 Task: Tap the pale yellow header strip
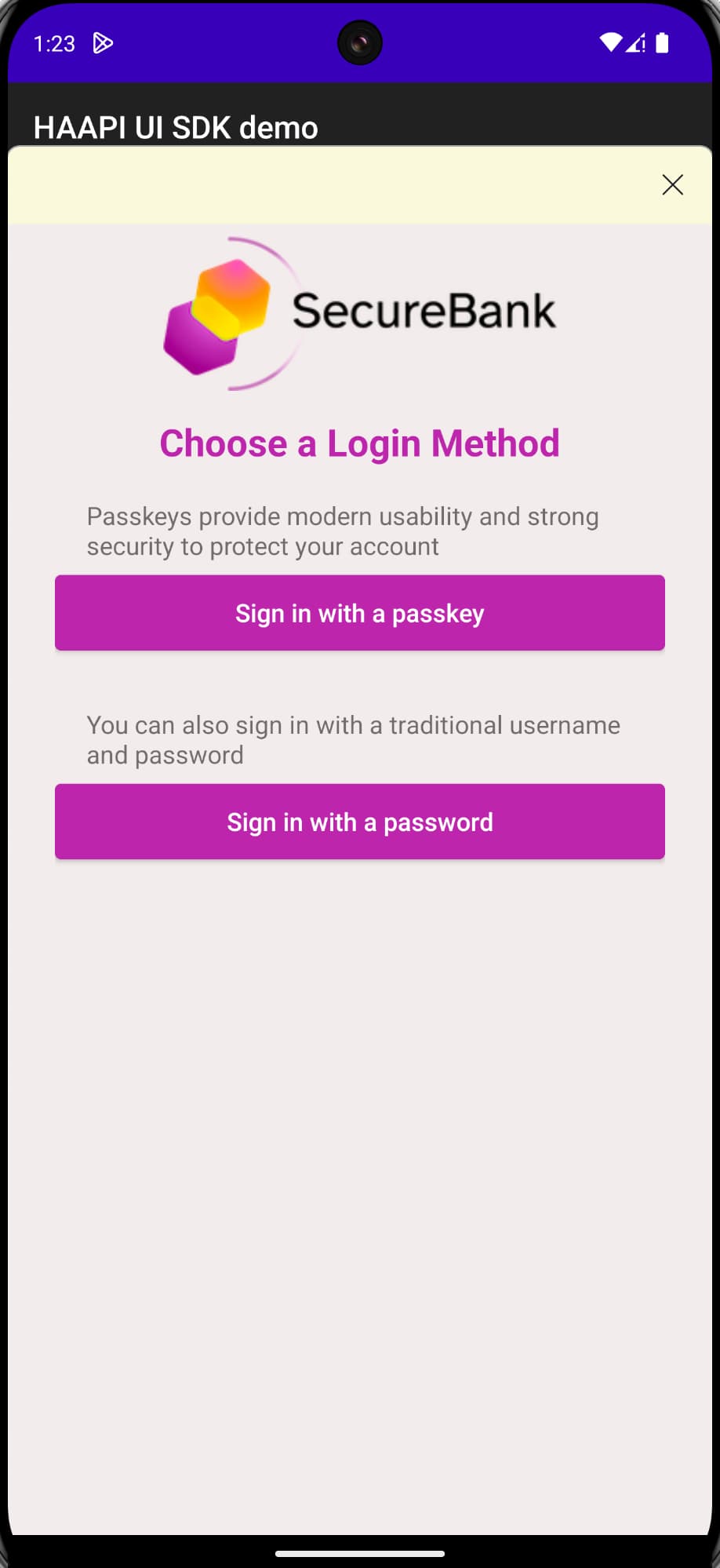314,184
